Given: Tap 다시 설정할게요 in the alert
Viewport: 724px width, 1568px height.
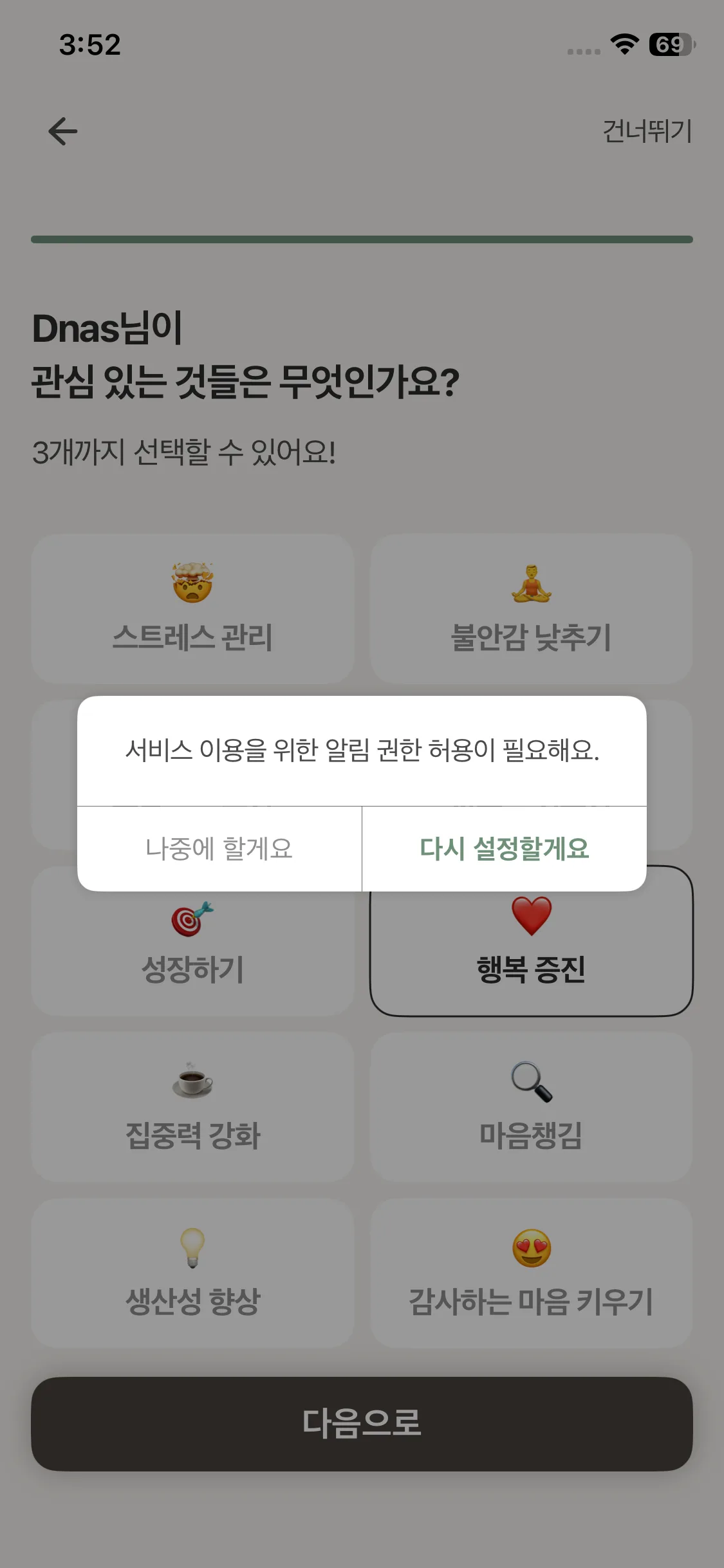Looking at the screenshot, I should tap(506, 848).
